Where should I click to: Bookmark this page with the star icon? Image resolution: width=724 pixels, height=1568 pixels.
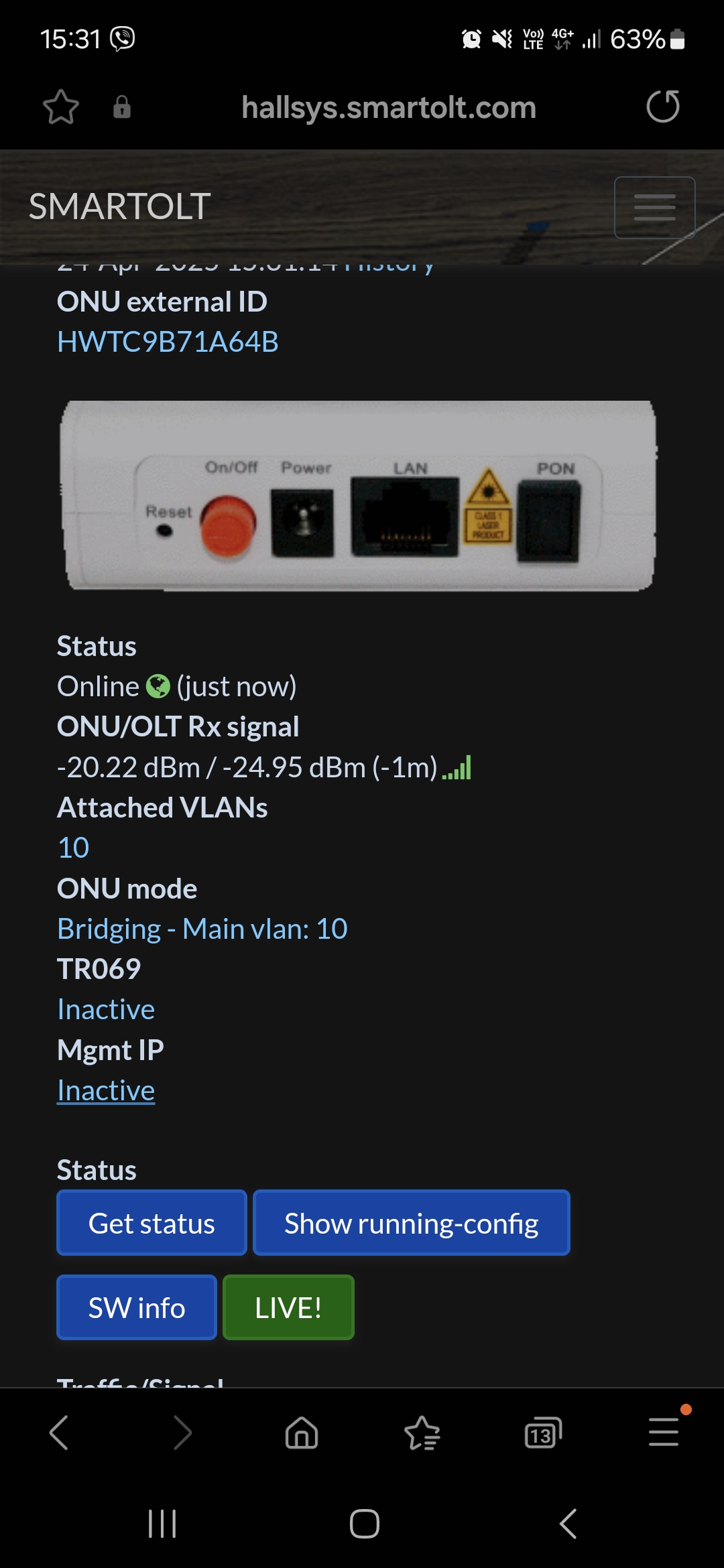(61, 107)
